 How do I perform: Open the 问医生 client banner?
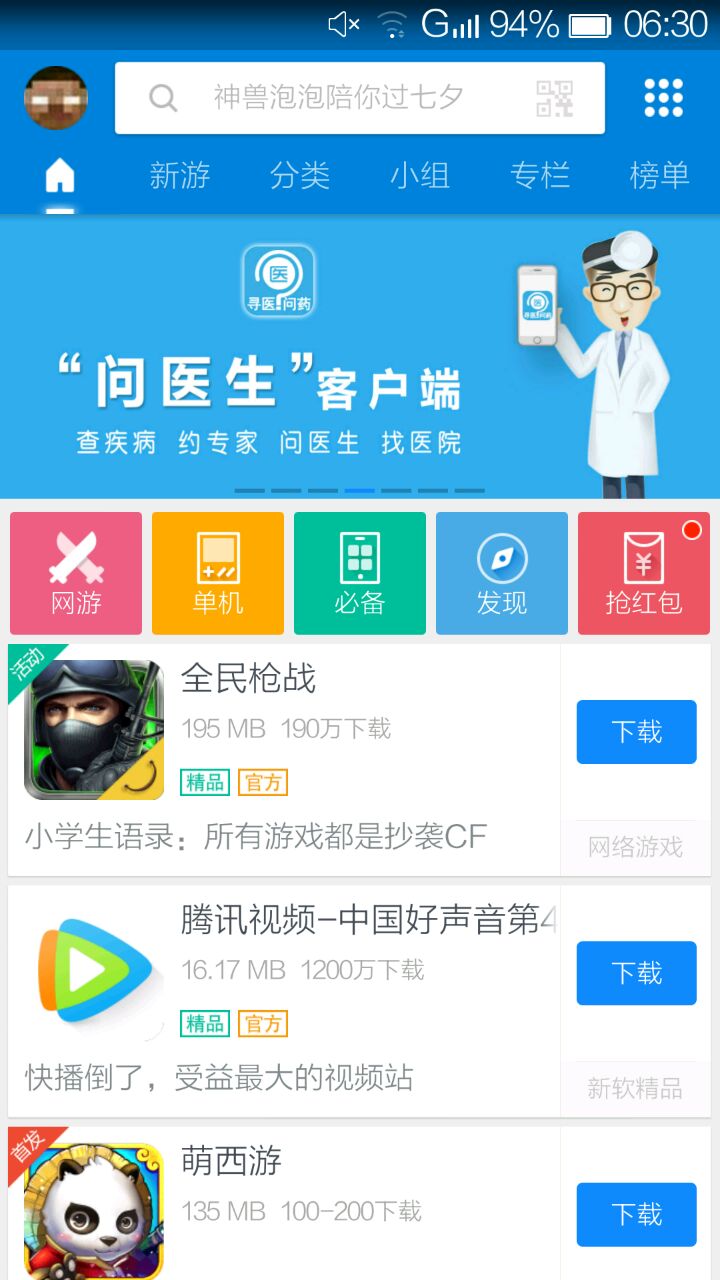(360, 357)
